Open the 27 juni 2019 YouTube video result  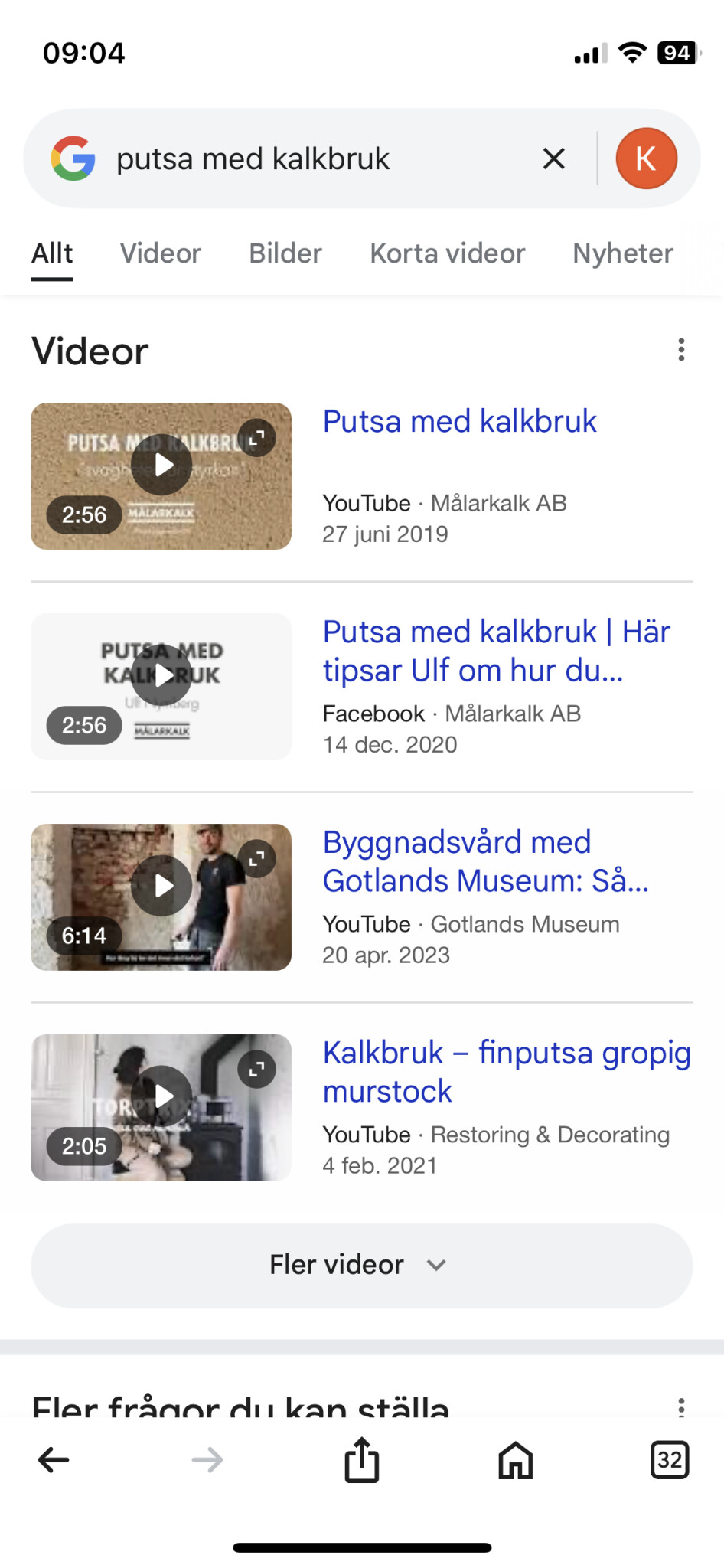point(459,422)
